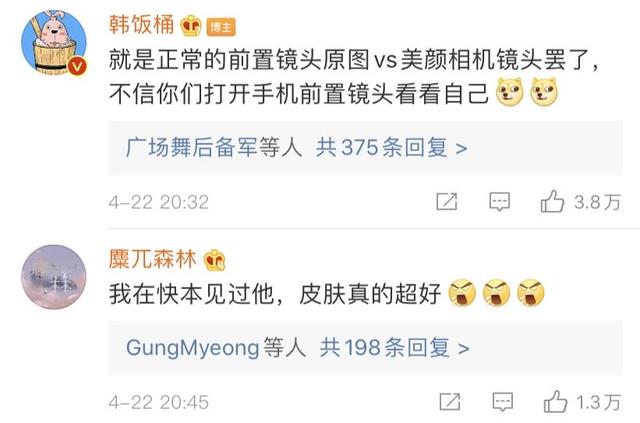The image size is (640, 423).
Task: Like 麋兀森林's comment with 1.3万 likes
Action: coord(553,402)
